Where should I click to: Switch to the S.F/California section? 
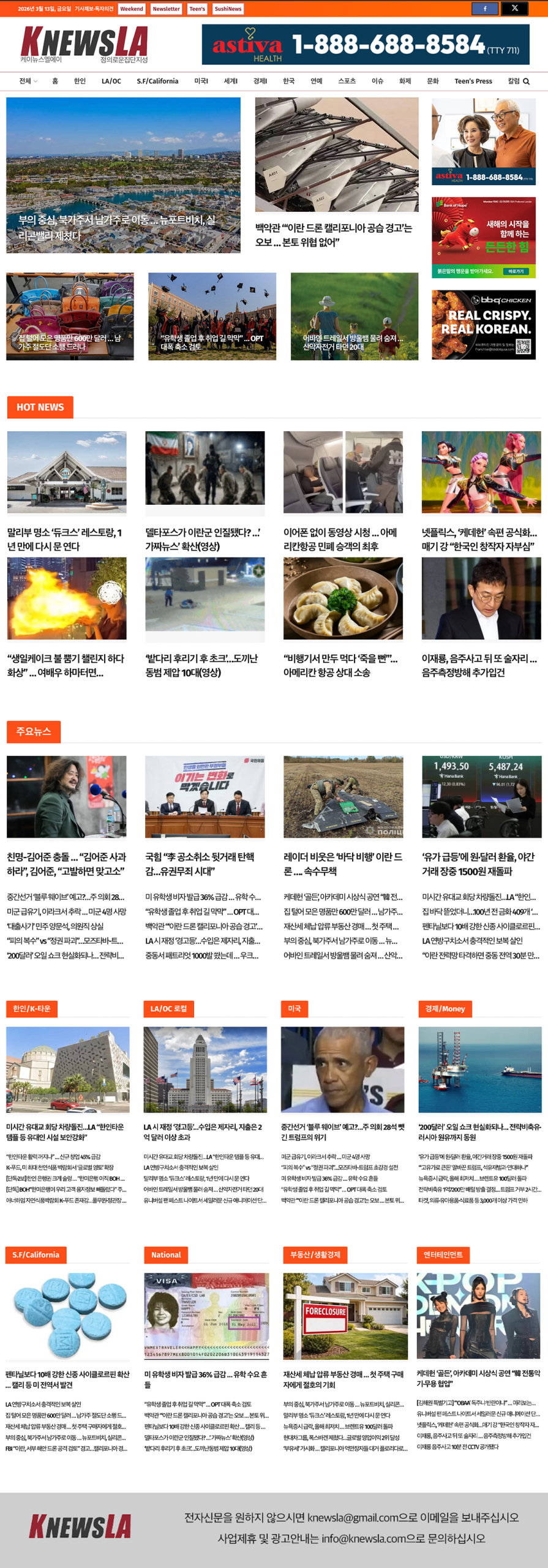coord(157,81)
